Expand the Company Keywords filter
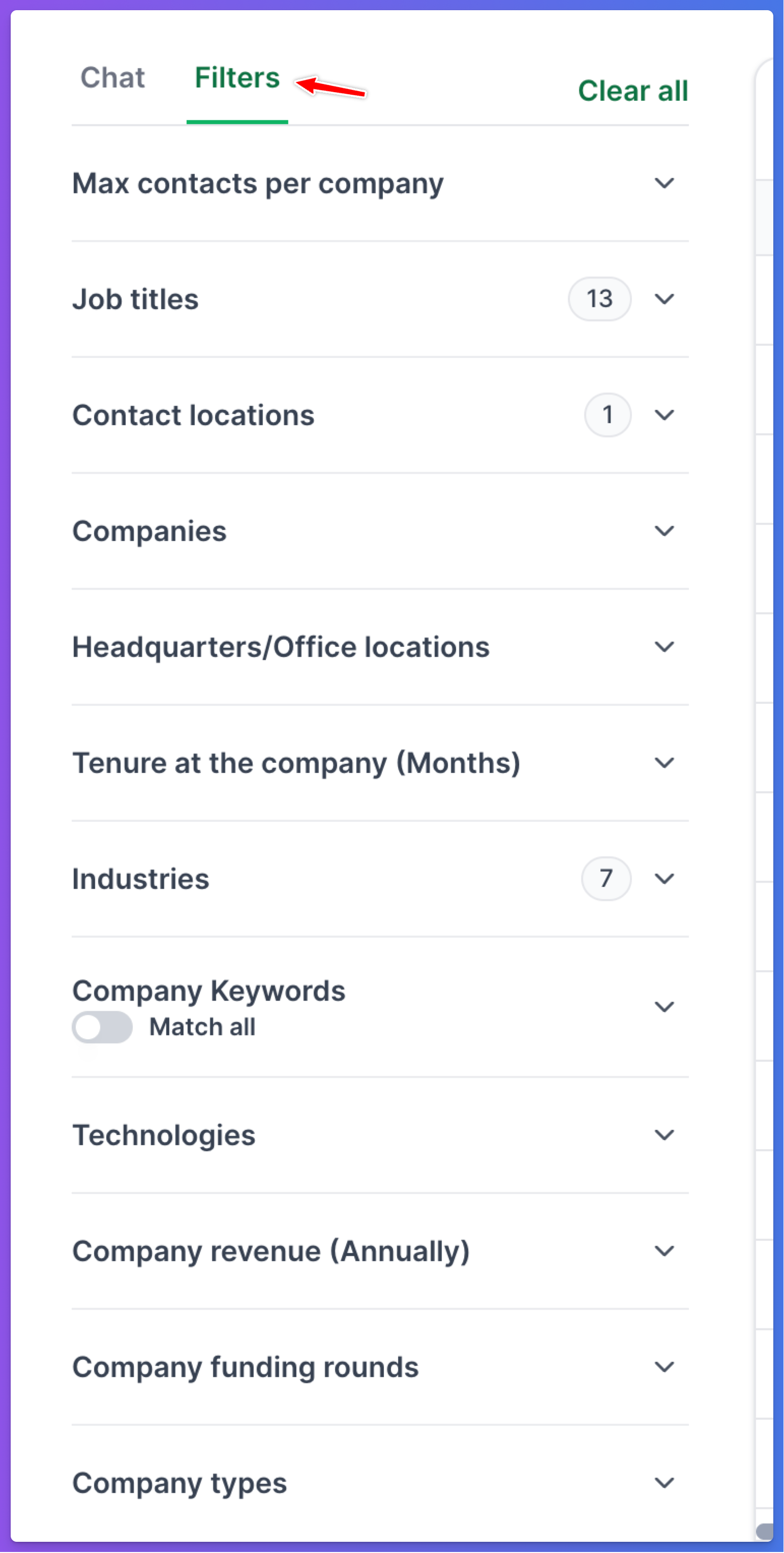This screenshot has height=1553, width=784. tap(663, 1007)
